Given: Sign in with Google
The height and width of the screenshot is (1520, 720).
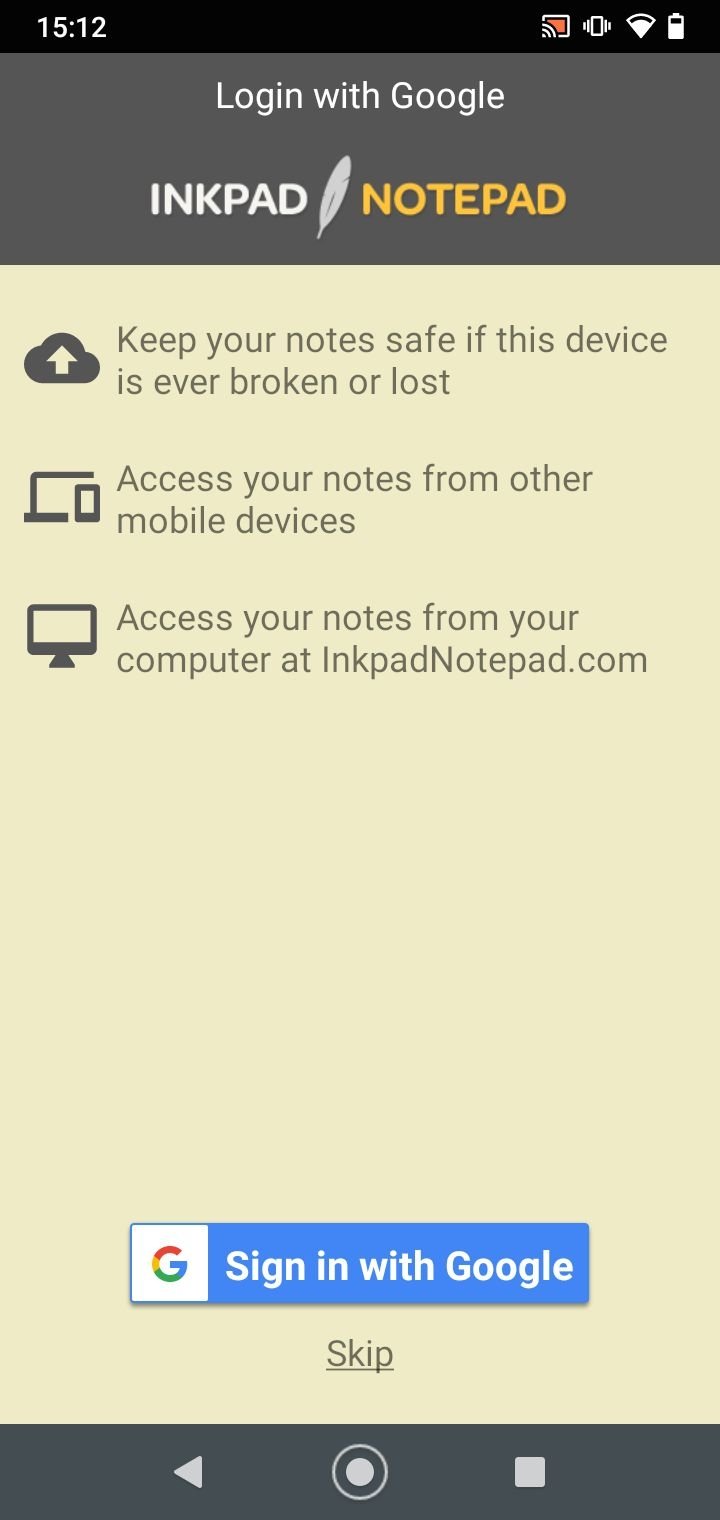Looking at the screenshot, I should pos(360,1264).
